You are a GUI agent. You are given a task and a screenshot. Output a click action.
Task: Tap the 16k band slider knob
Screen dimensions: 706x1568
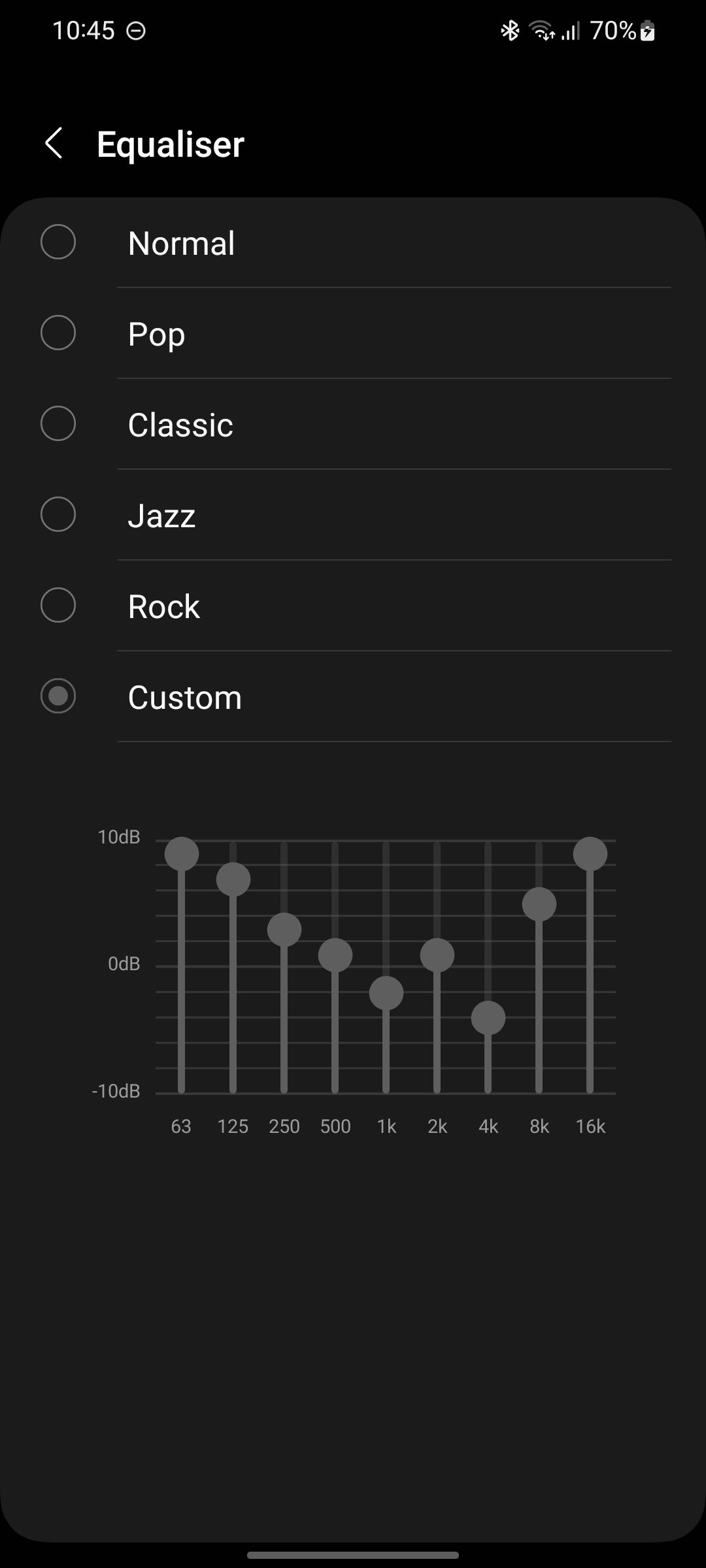590,854
